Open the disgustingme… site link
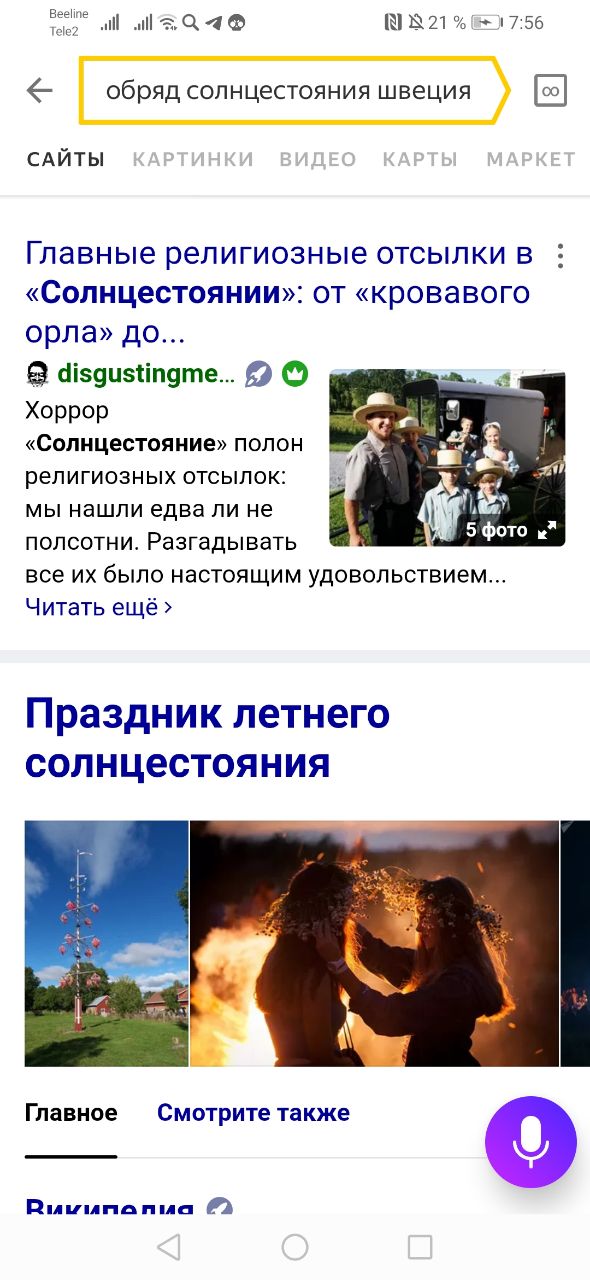This screenshot has width=590, height=1280. pos(147,374)
